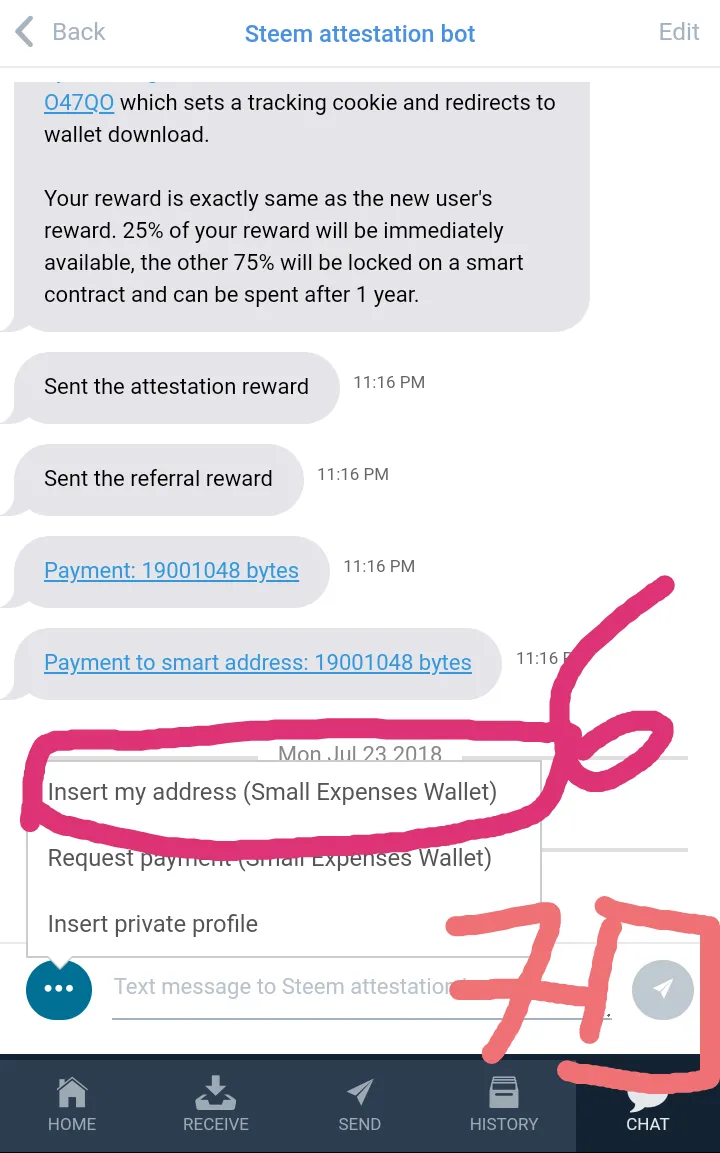
Task: Choose Request payment (Small Expenses Wallet)
Action: [269, 858]
